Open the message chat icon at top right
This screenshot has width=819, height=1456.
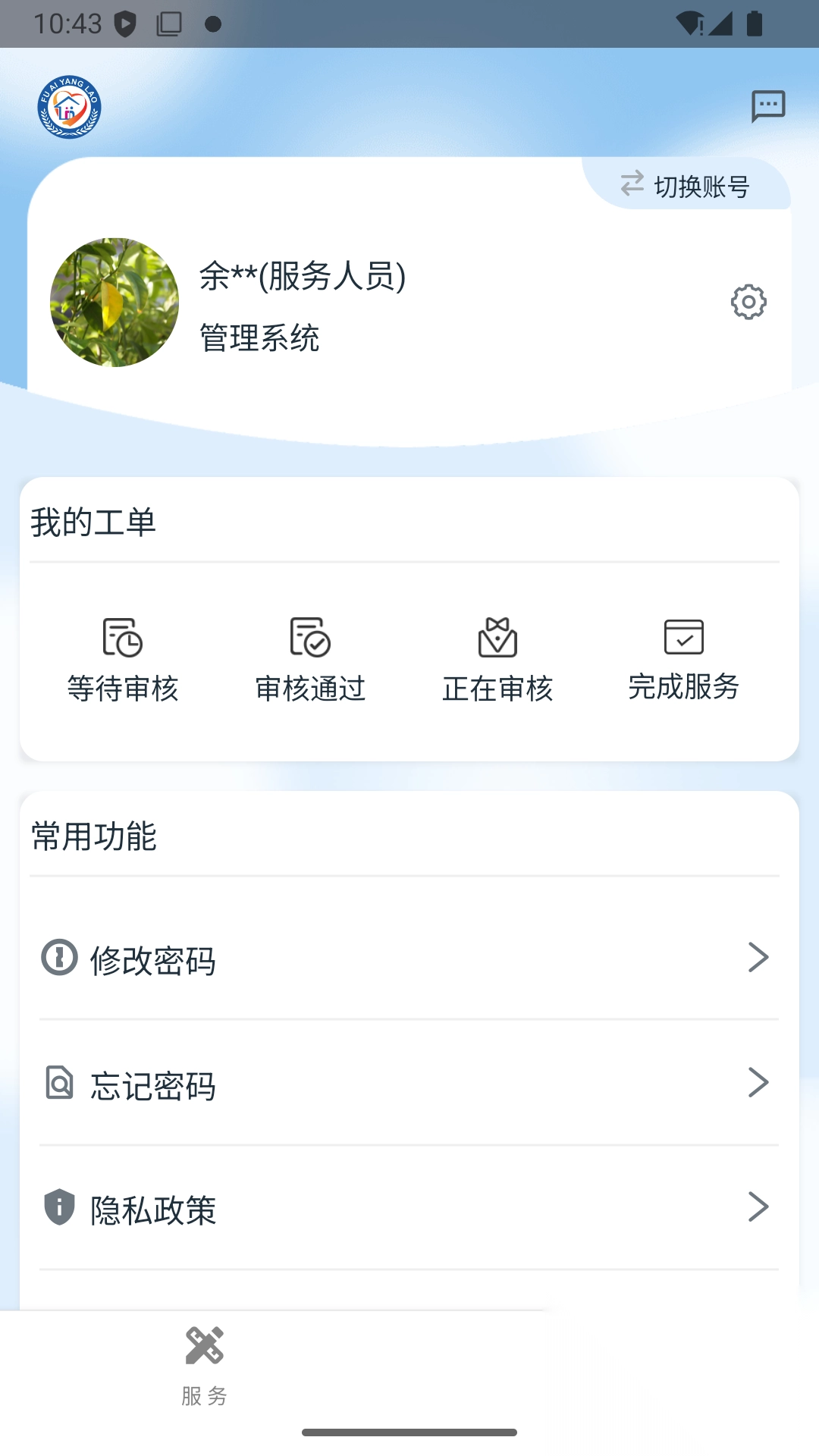pyautogui.click(x=768, y=106)
